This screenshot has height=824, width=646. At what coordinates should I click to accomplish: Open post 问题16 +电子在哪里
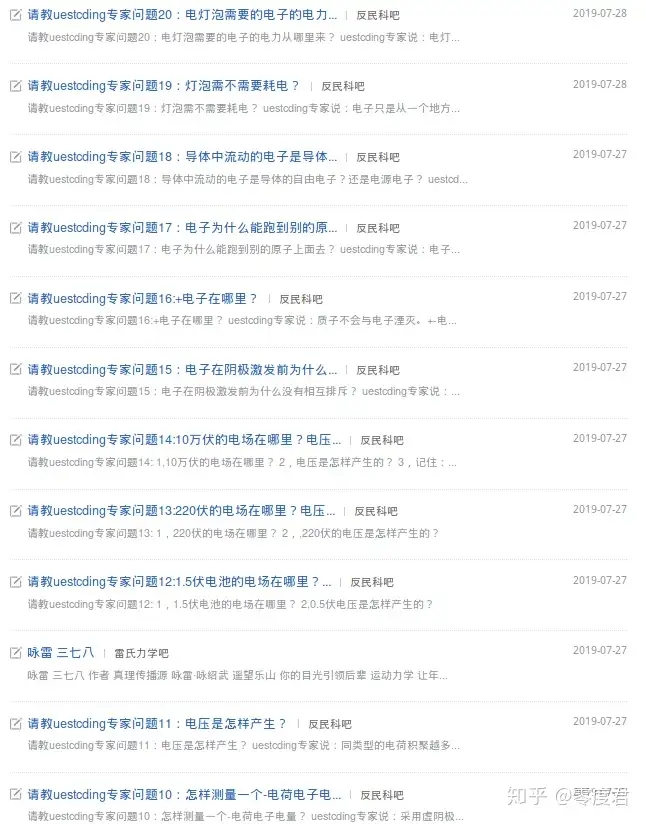click(x=143, y=298)
